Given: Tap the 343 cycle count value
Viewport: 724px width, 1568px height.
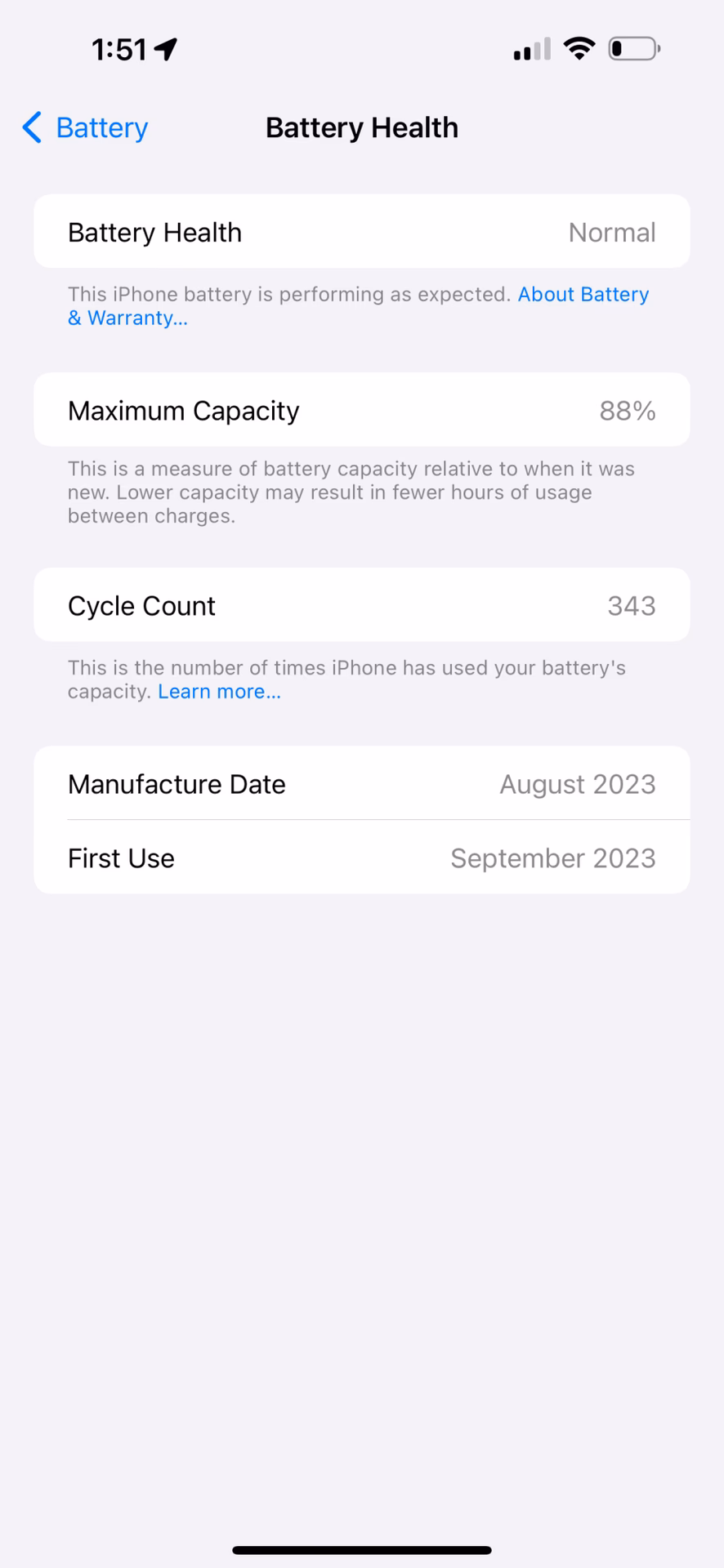Looking at the screenshot, I should pyautogui.click(x=632, y=605).
